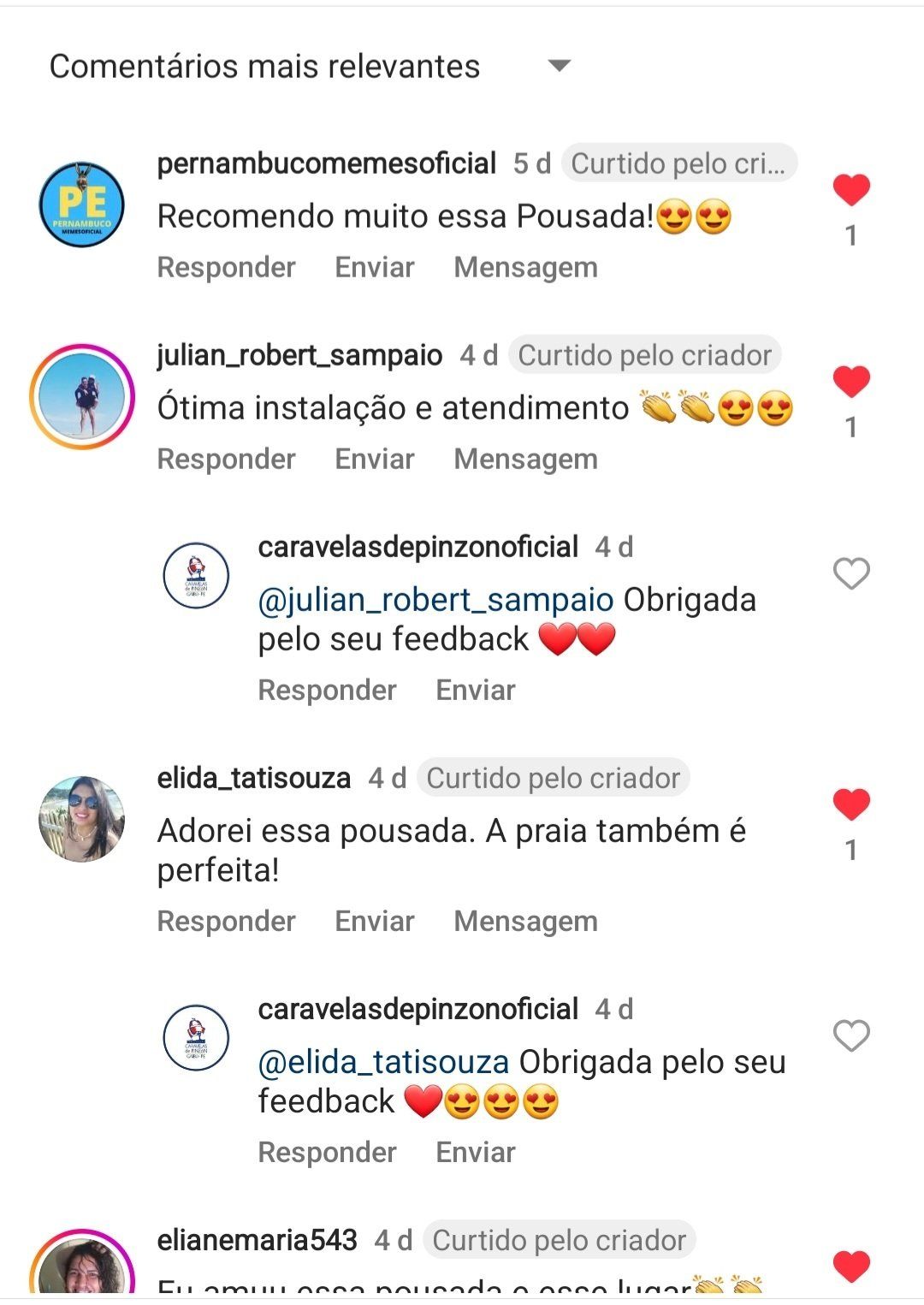Screen dimensions: 924x1305
Task: Unlike pernambucomemesoficial's comment
Action: tap(850, 190)
